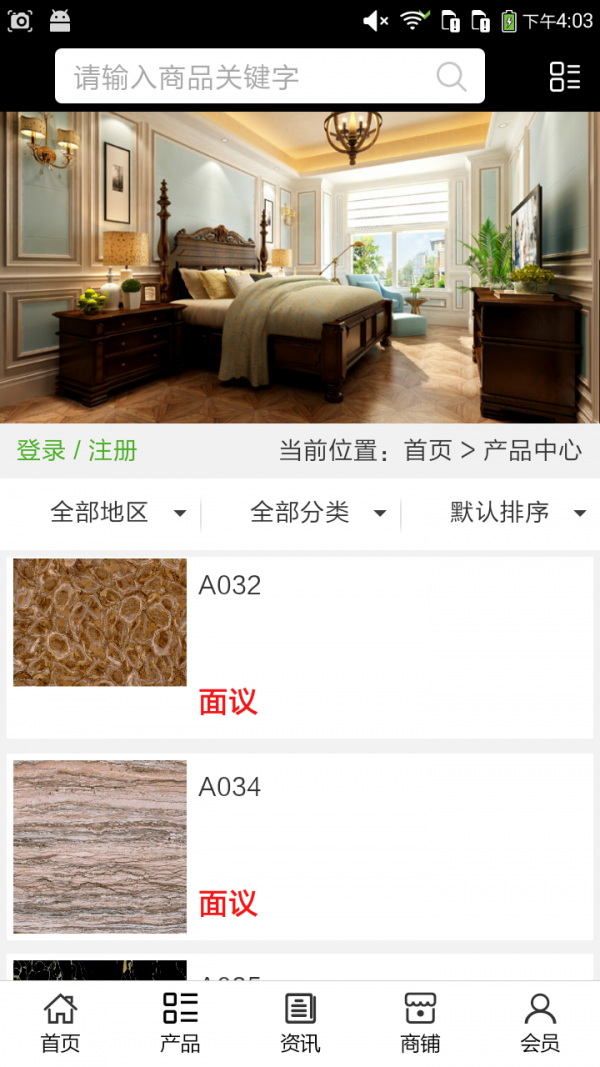The width and height of the screenshot is (600, 1067).
Task: Tap the product keyword search field
Action: 269,76
